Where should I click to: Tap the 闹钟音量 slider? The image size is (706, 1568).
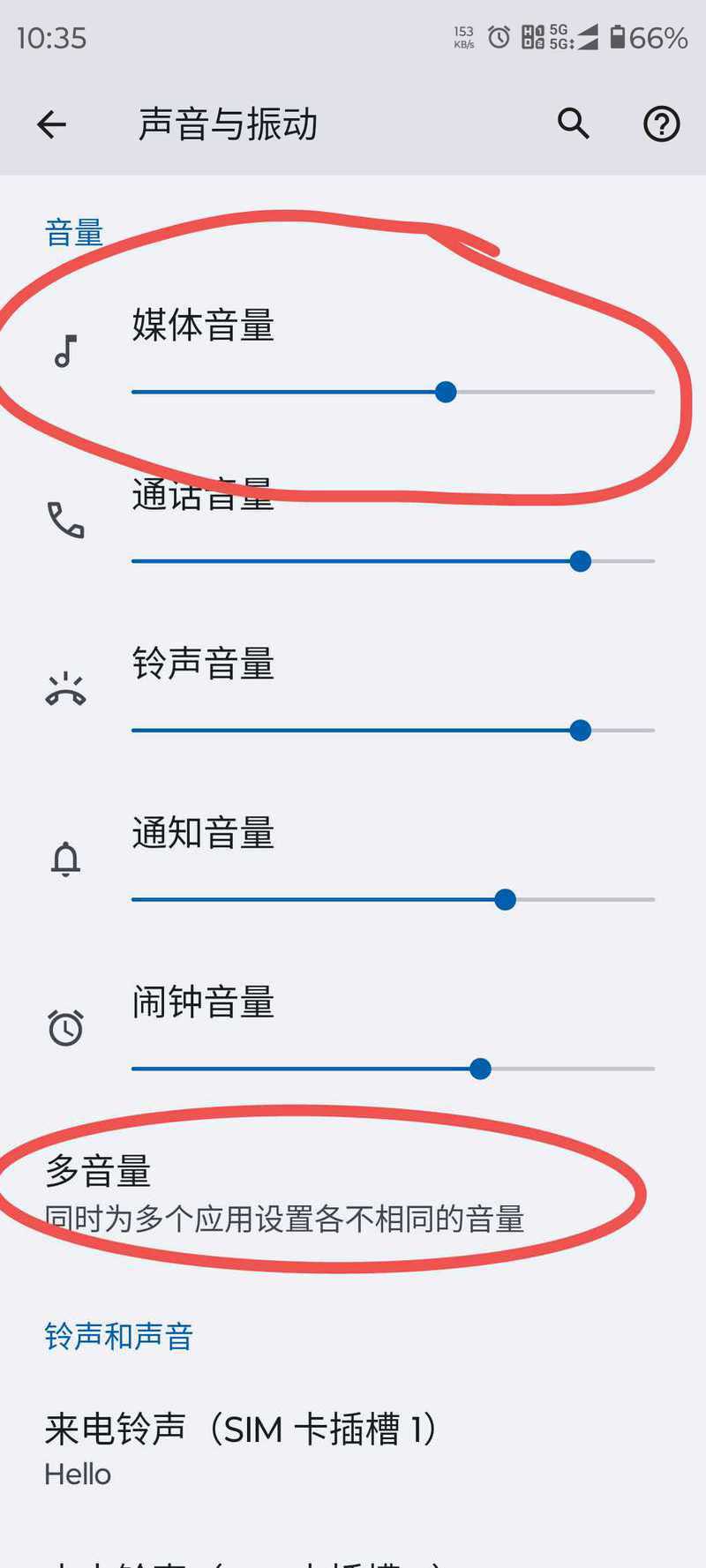click(x=393, y=1069)
